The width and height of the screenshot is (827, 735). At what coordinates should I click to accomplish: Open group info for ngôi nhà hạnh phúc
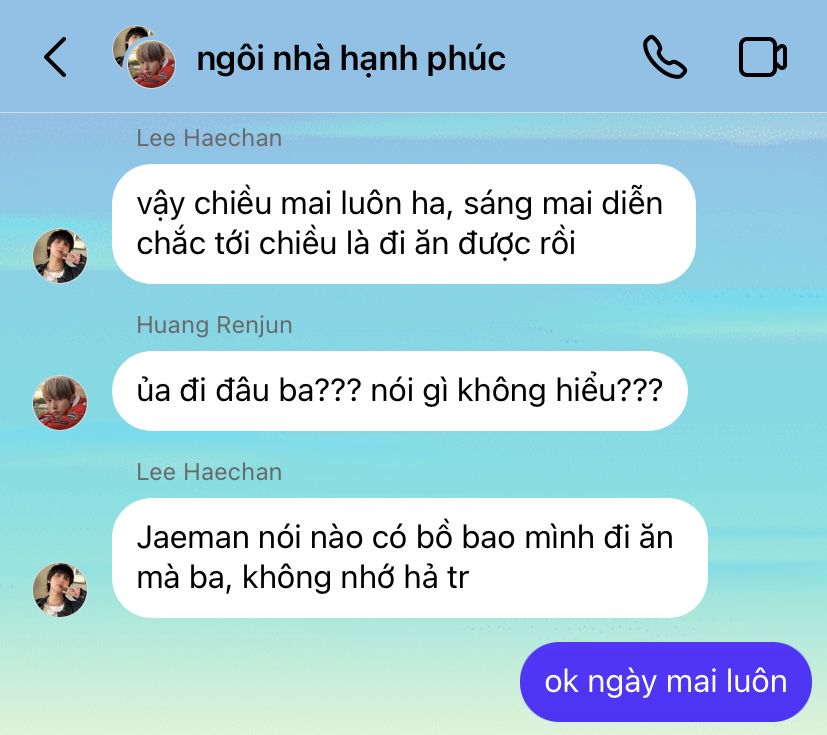(351, 58)
